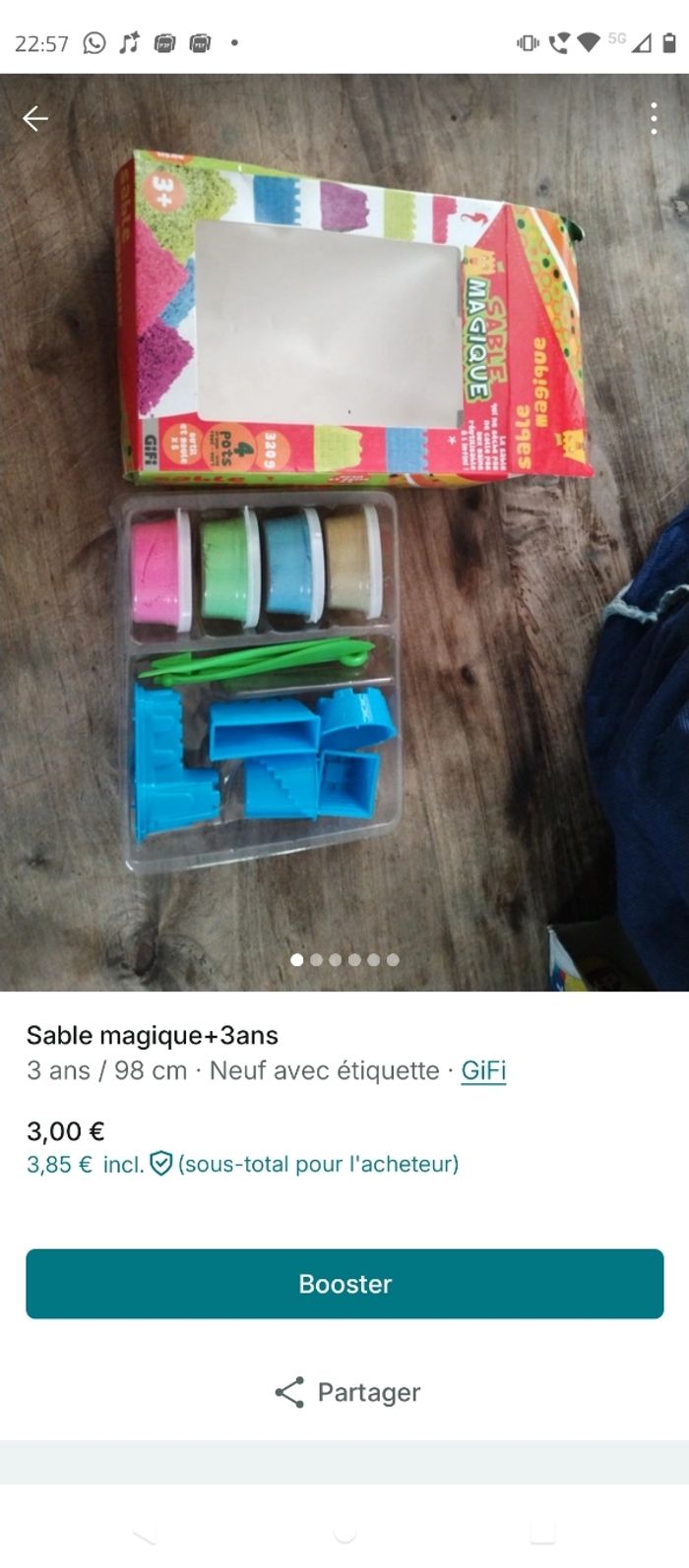
Task: Open the three-dot overflow menu
Action: (x=654, y=119)
